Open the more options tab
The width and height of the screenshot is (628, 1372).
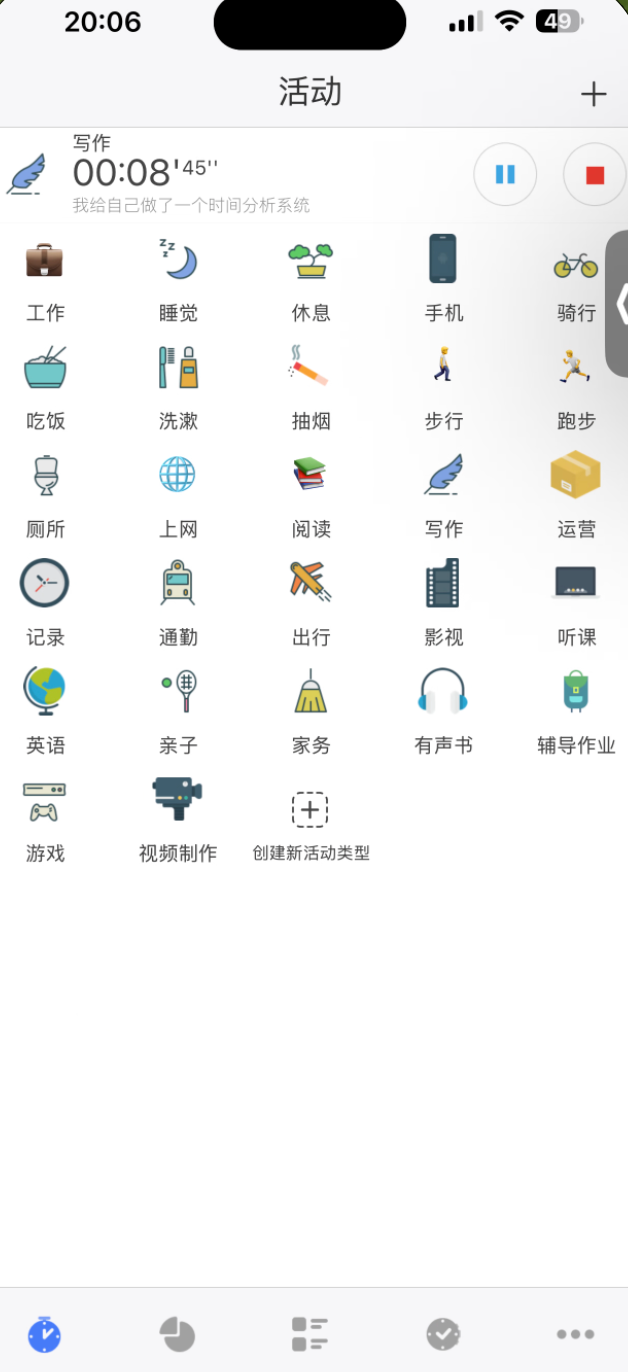click(x=576, y=1333)
